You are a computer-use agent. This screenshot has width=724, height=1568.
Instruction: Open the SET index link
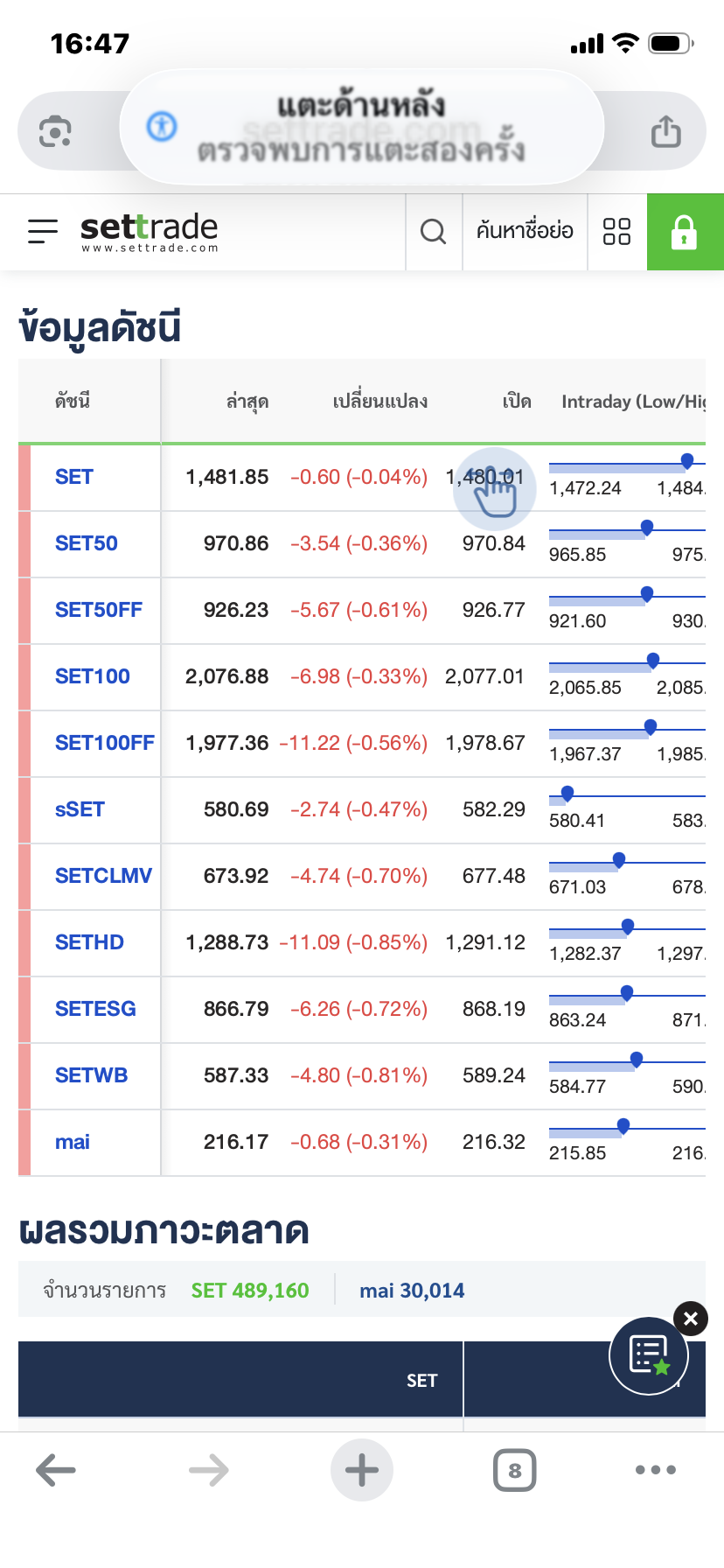[74, 477]
